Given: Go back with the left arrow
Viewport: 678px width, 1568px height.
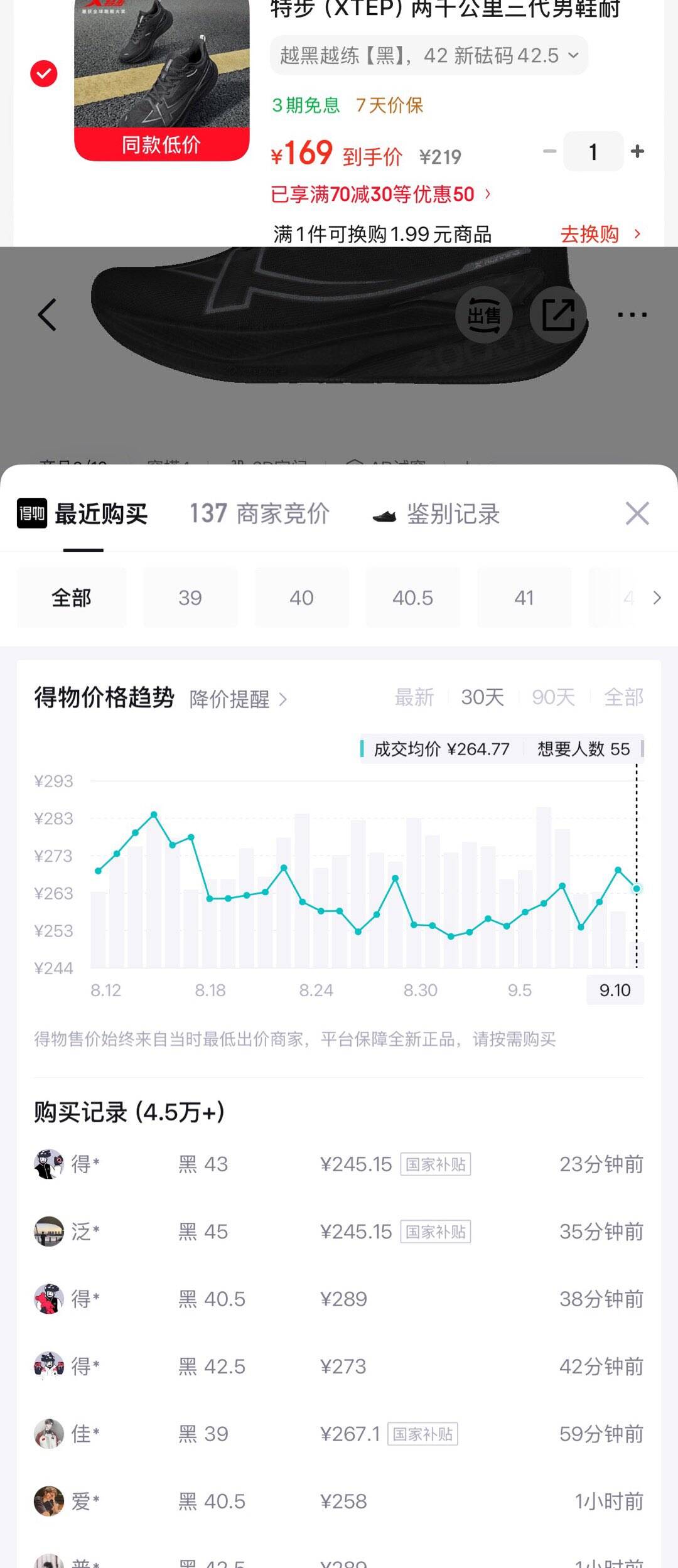Looking at the screenshot, I should (47, 314).
